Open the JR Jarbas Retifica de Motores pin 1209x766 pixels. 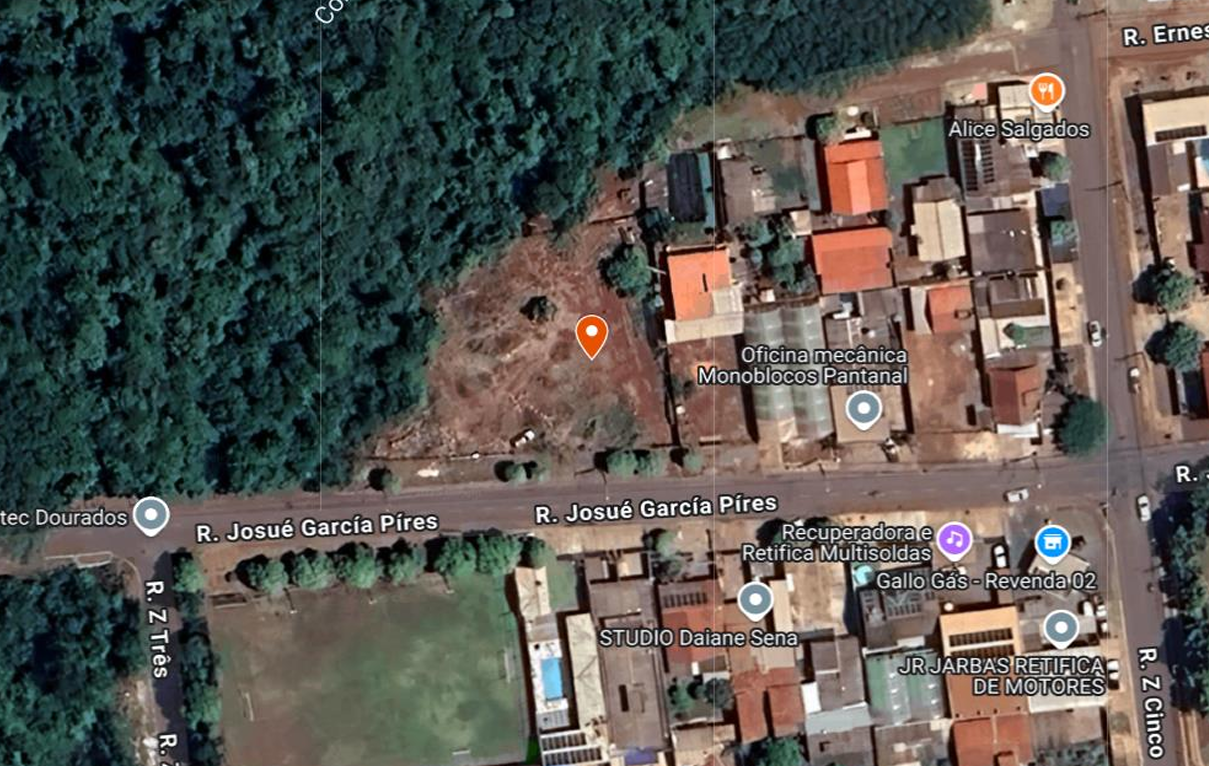click(1061, 628)
